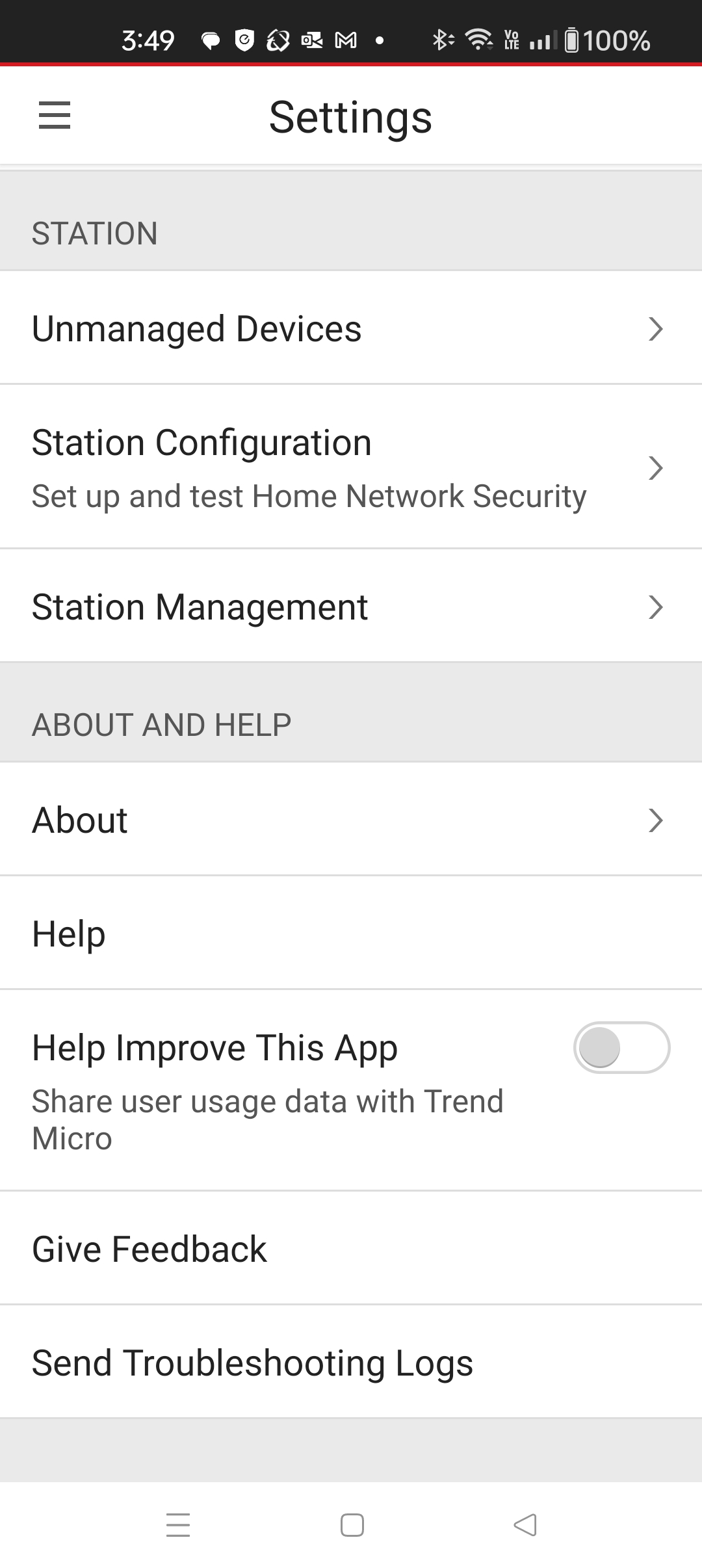Enable Help Improve This App toggle
Viewport: 702px width, 1568px height.
(621, 1048)
